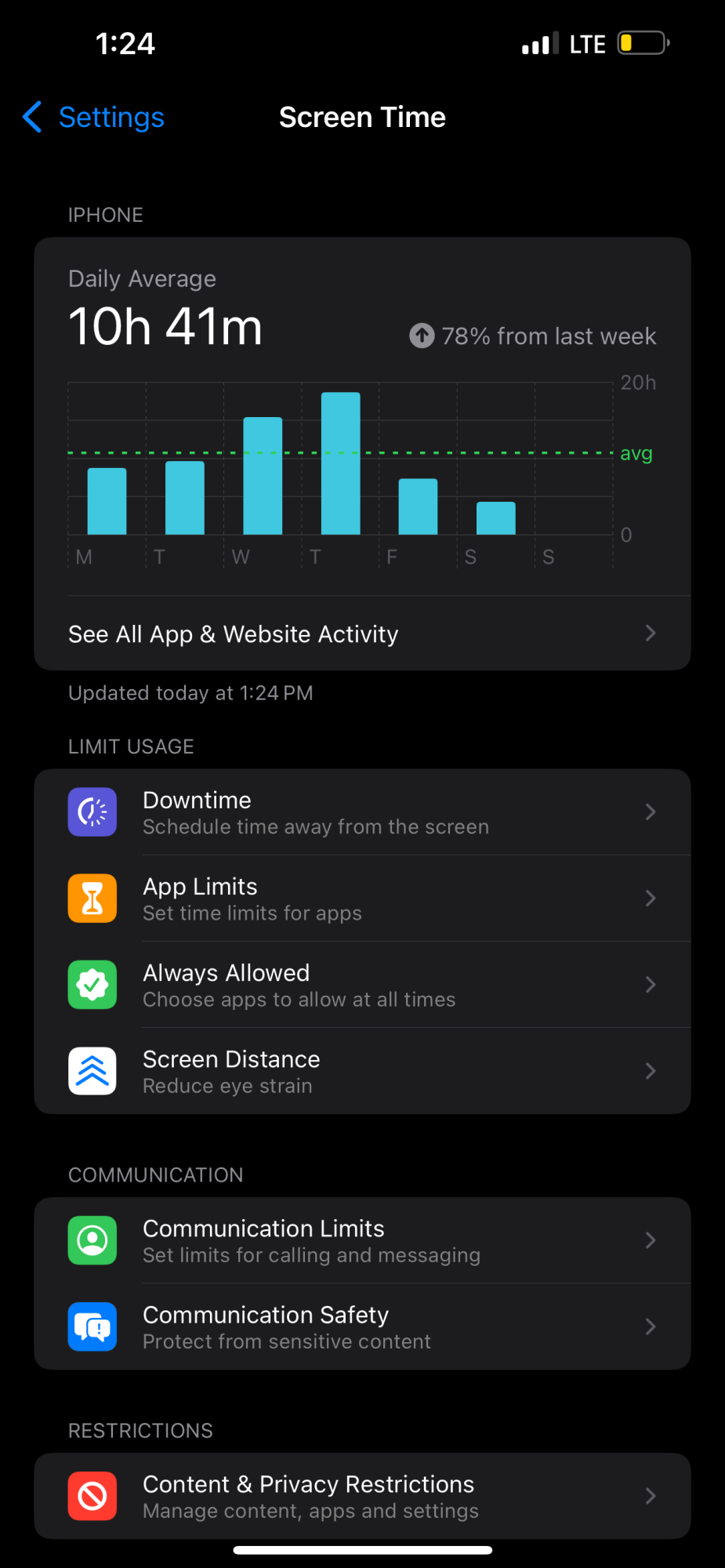Screen dimensions: 725x1568
Task: Open Communication Limits
Action: pos(362,1240)
